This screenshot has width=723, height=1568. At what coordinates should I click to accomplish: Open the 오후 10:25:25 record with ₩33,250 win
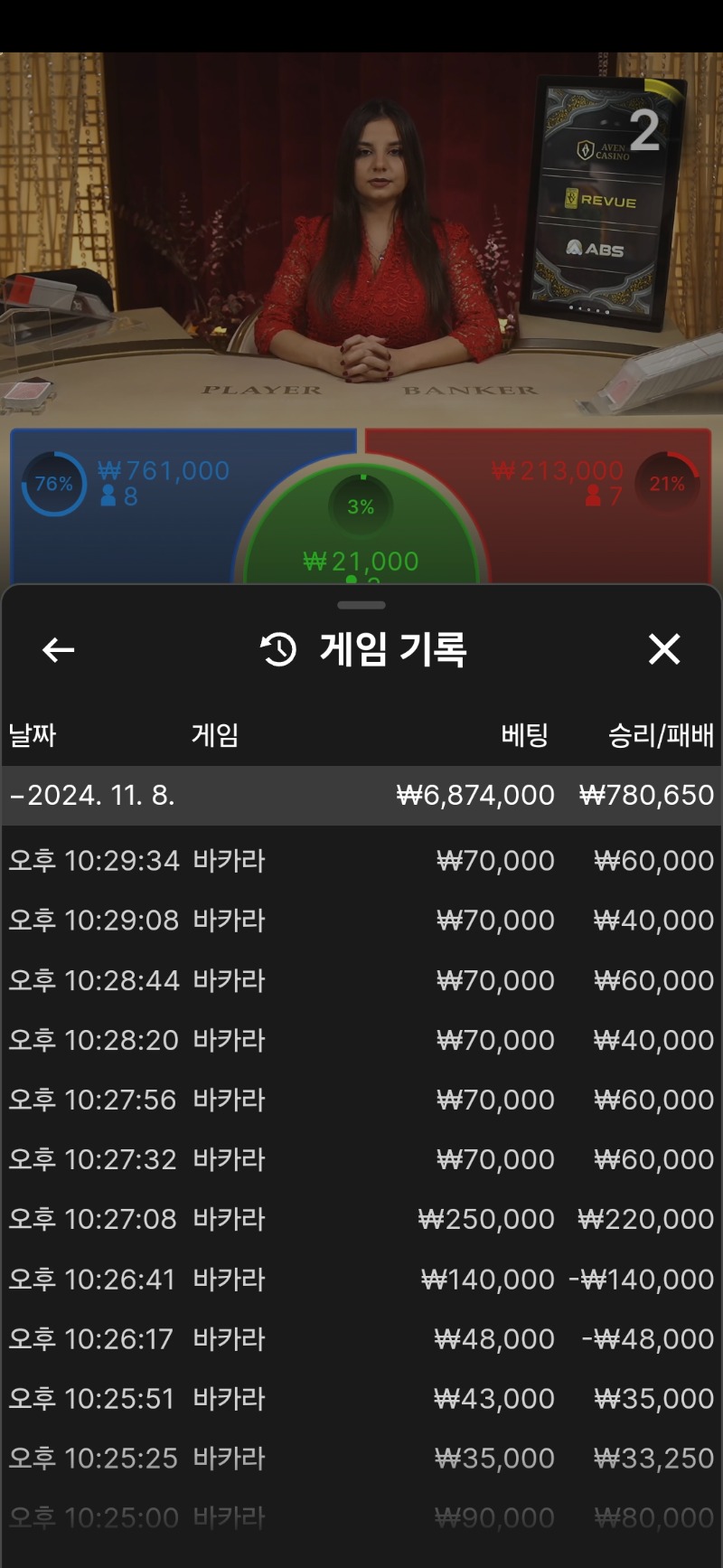(x=361, y=1459)
